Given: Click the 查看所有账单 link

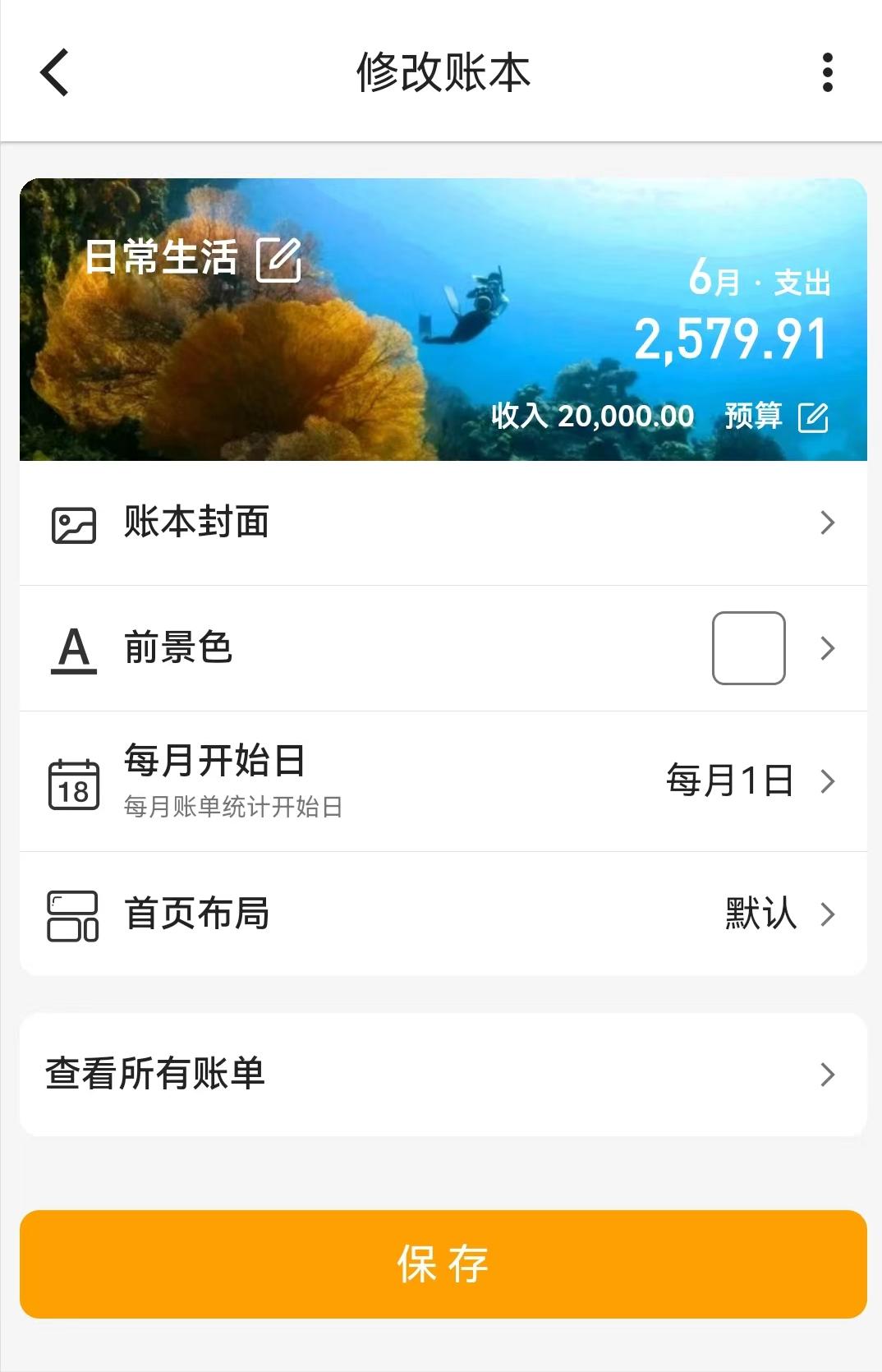Looking at the screenshot, I should [156, 1075].
